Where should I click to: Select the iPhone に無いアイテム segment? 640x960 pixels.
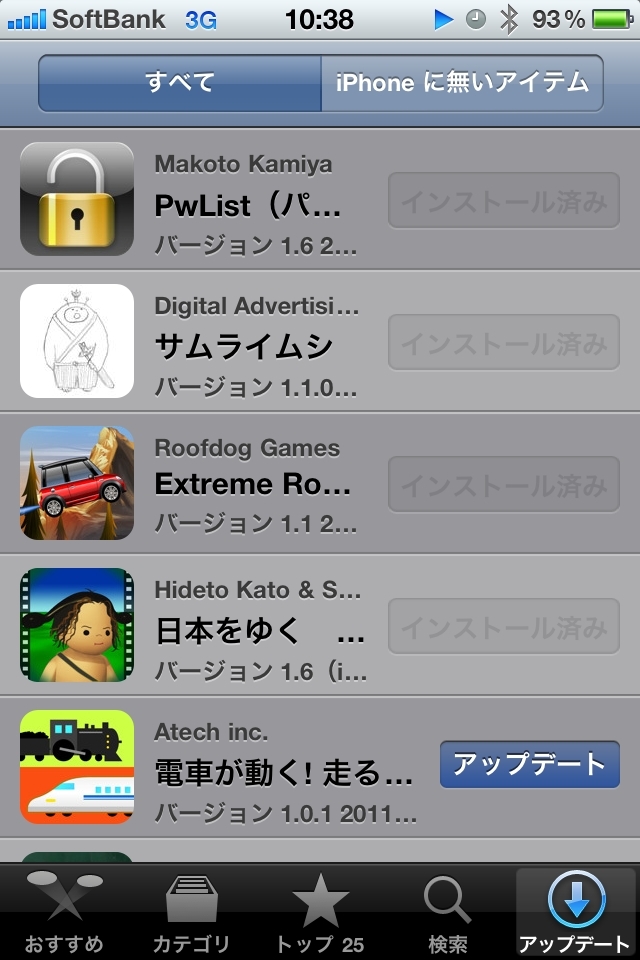point(462,82)
